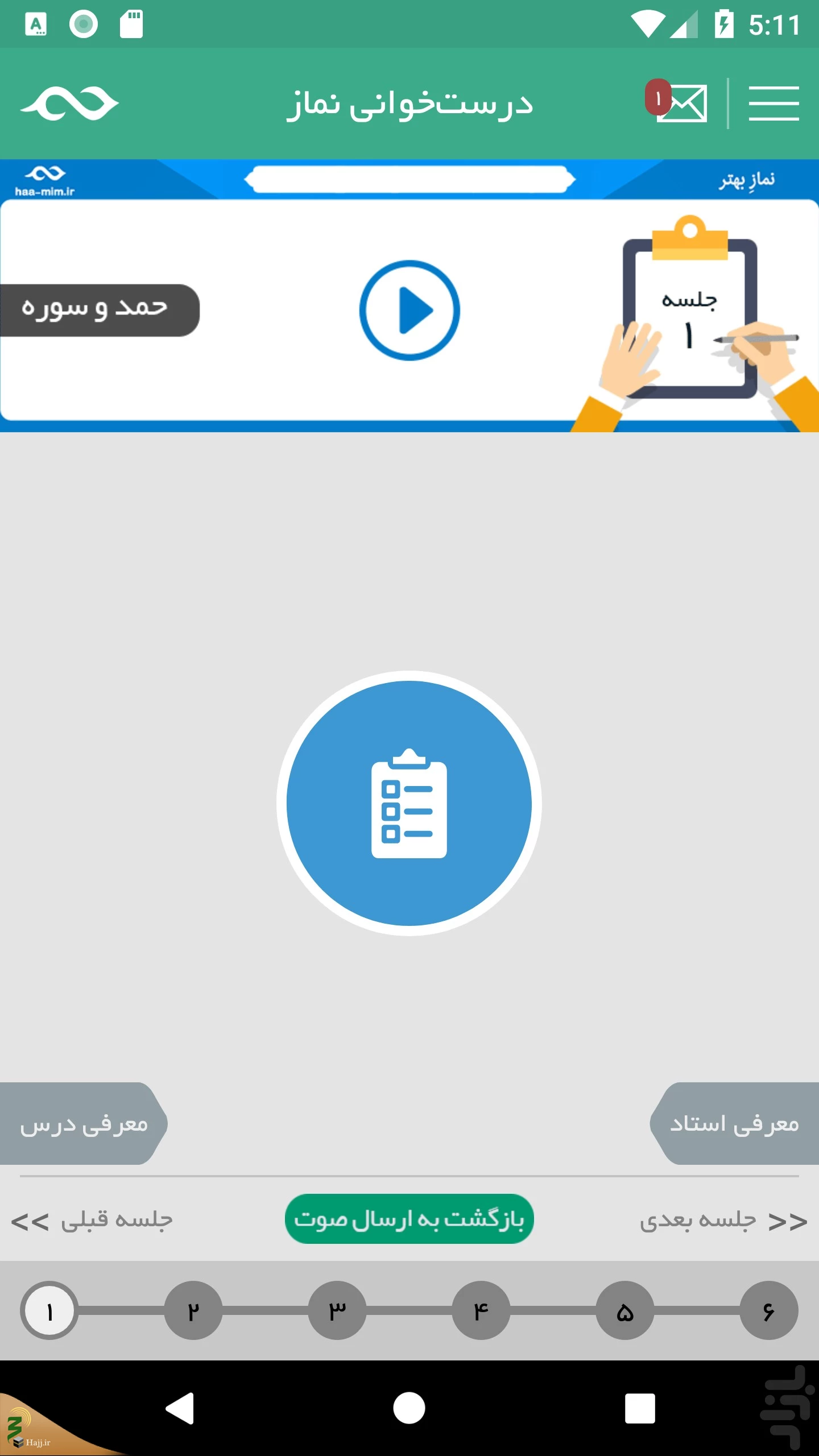Play the session 1 video
The width and height of the screenshot is (819, 1456).
click(409, 311)
